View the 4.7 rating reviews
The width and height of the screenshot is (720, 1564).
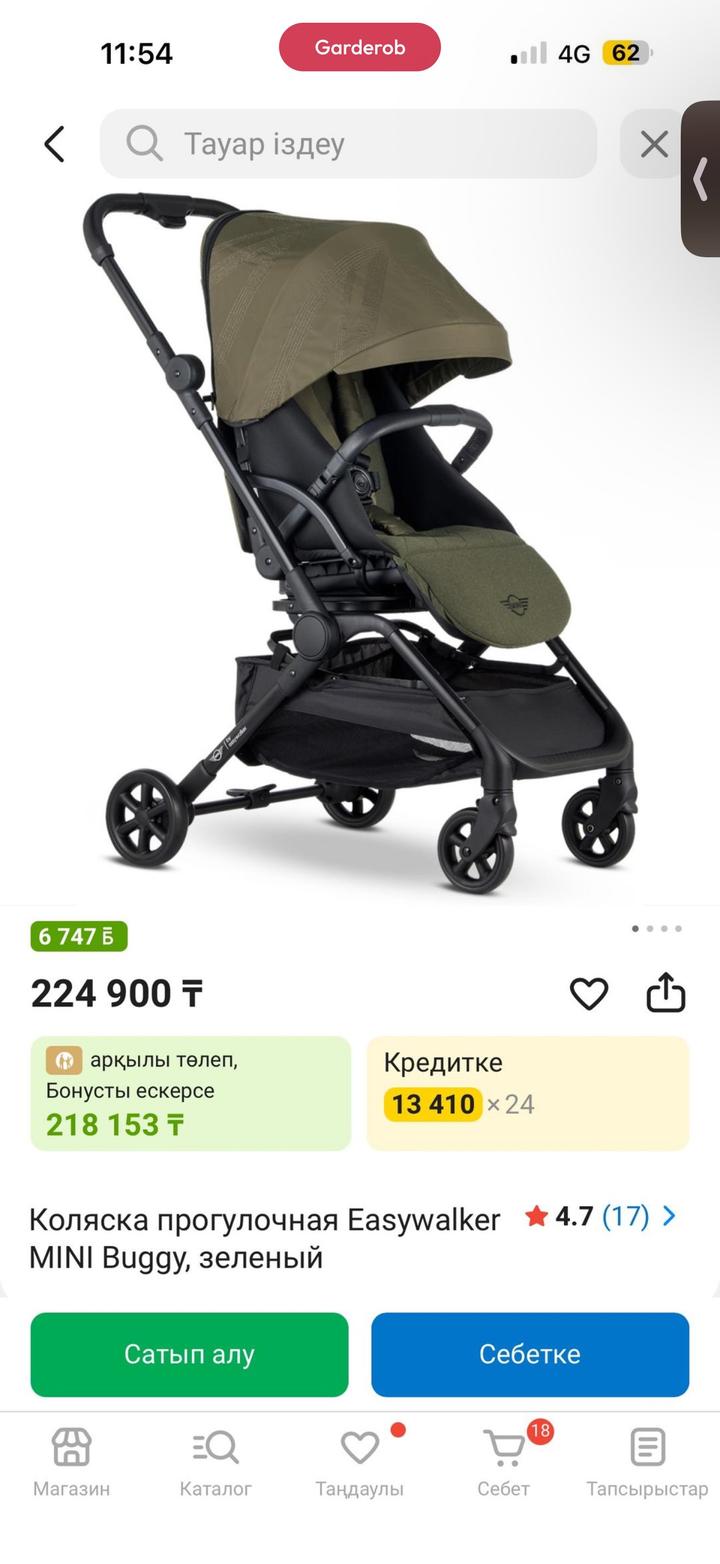coord(600,1216)
